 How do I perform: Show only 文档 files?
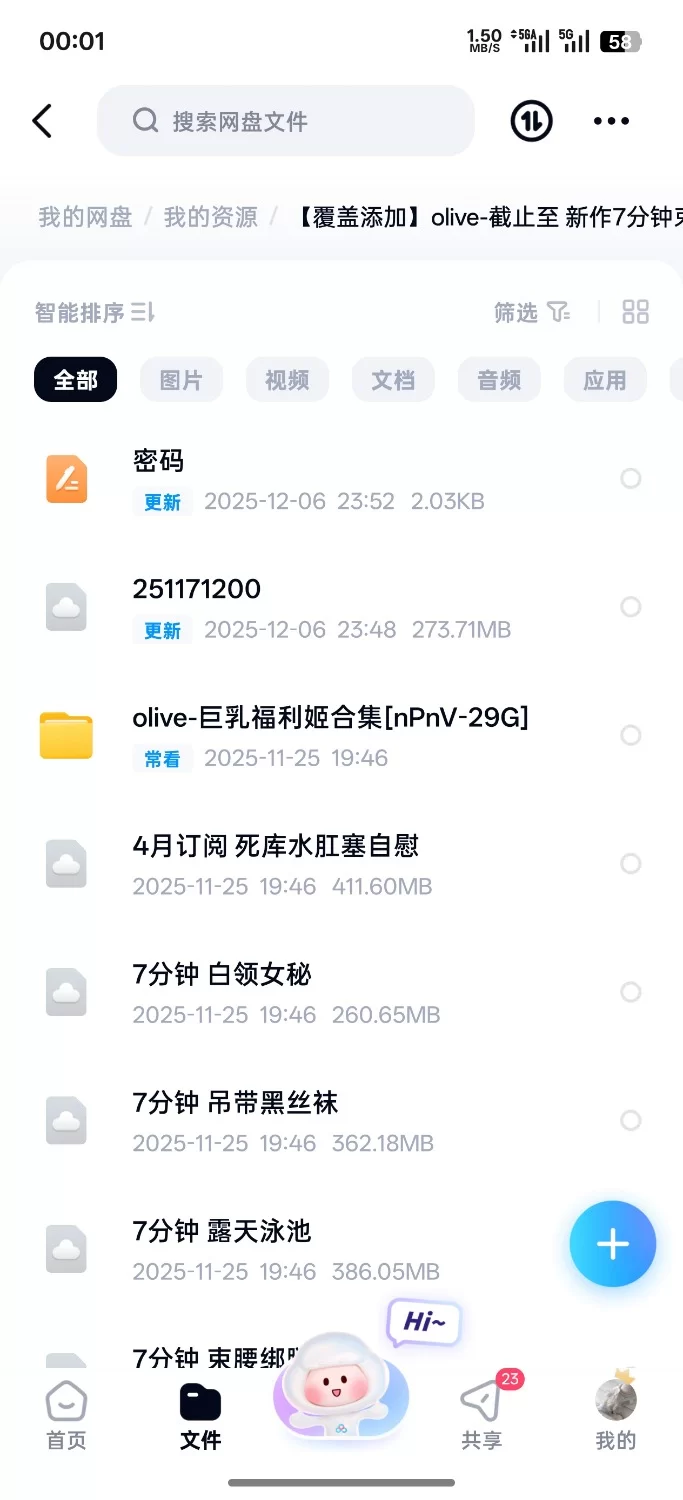click(393, 380)
